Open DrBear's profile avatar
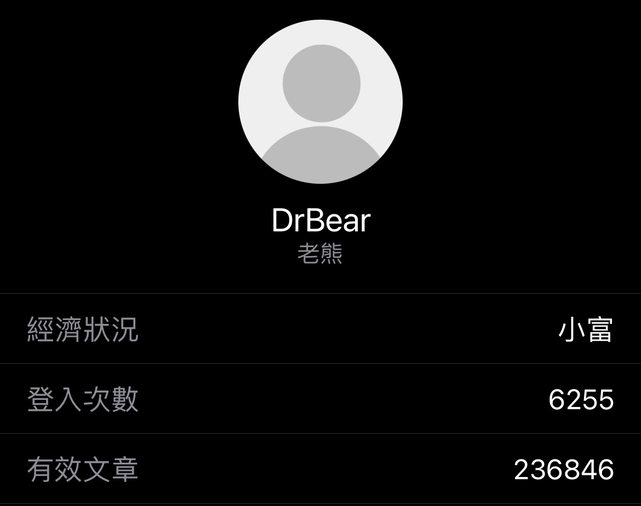 [x=320, y=102]
